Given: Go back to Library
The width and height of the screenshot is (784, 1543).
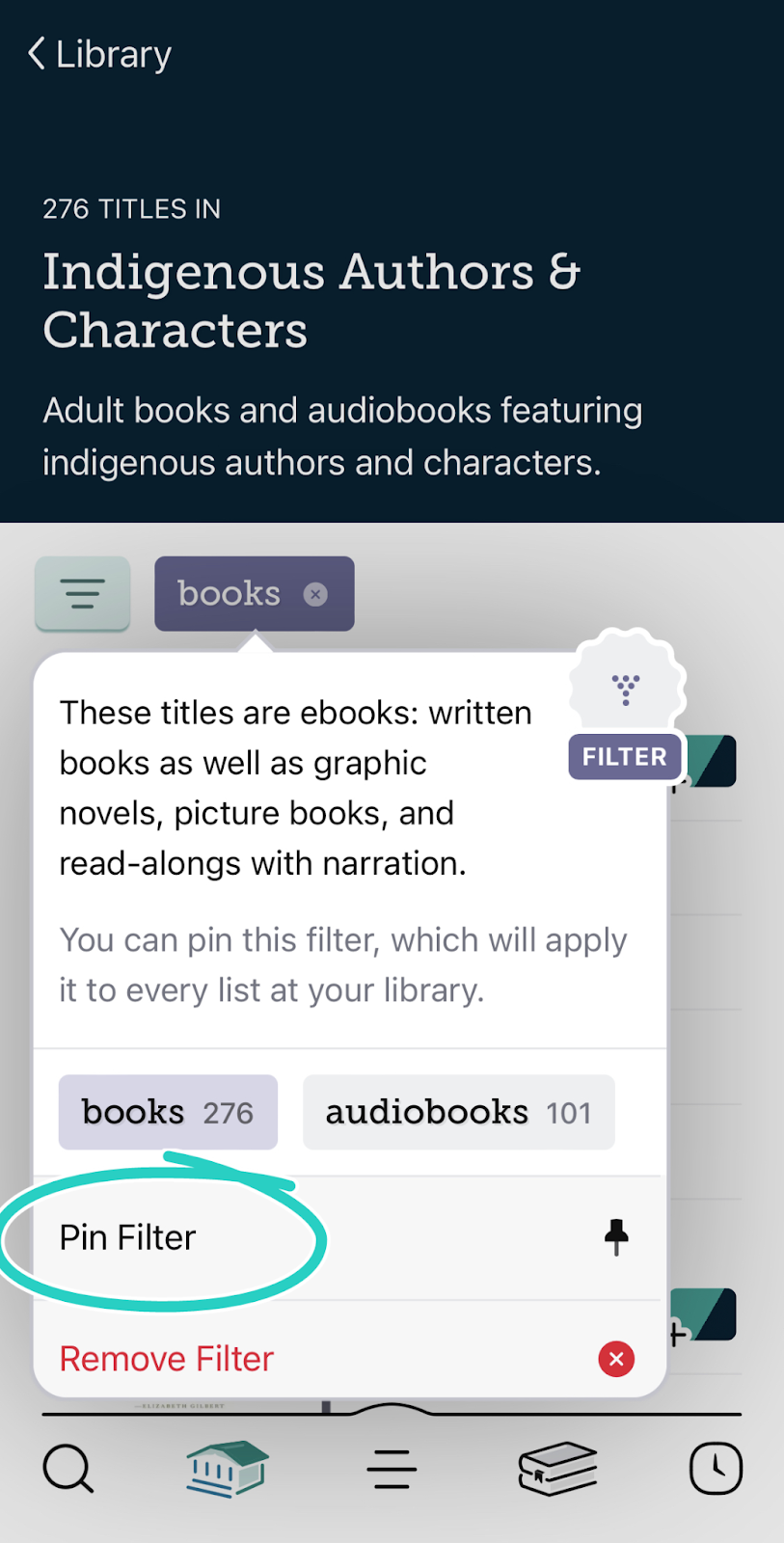Looking at the screenshot, I should 99,54.
